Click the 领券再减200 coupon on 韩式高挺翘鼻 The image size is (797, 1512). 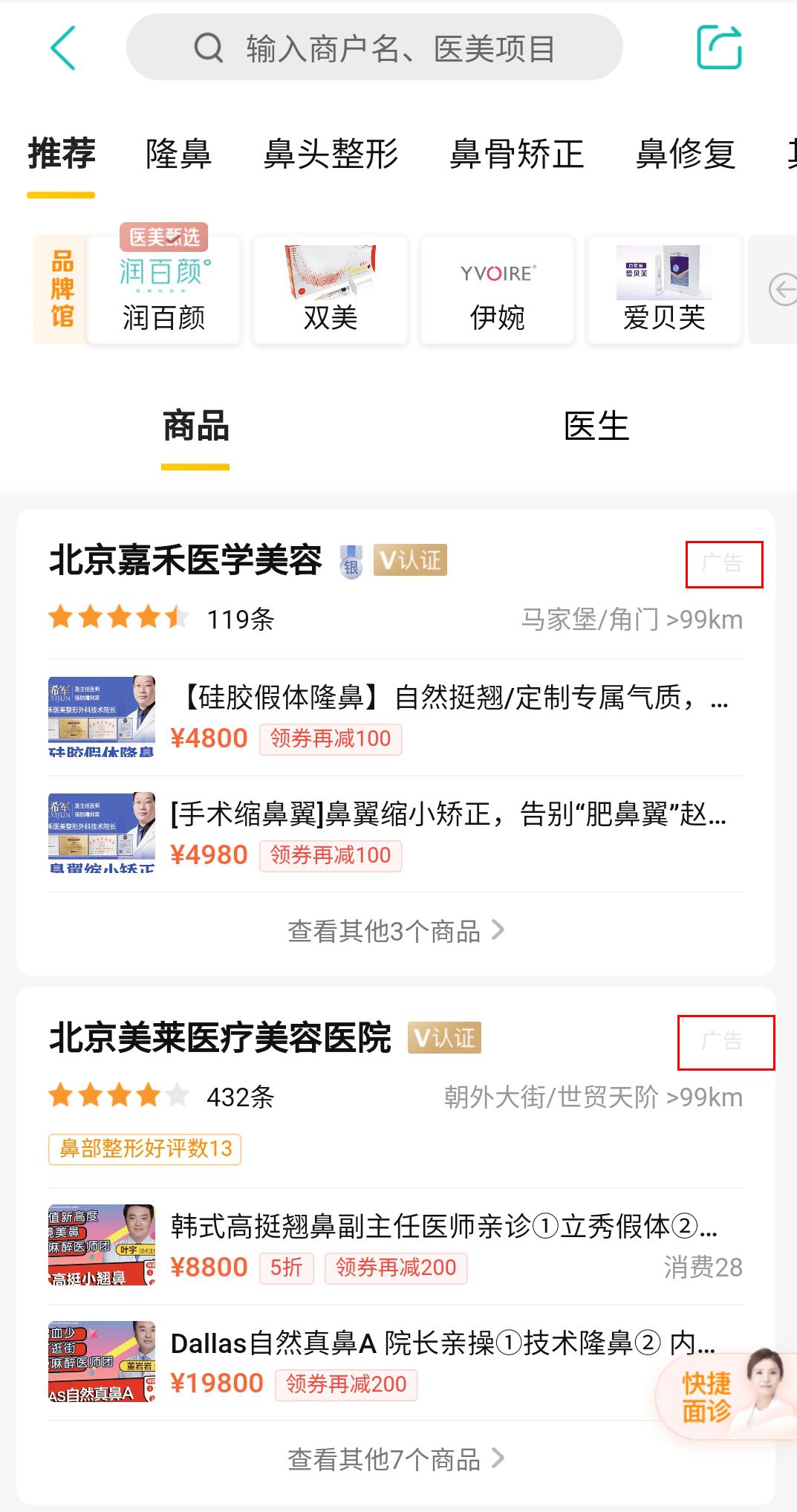[x=396, y=1269]
